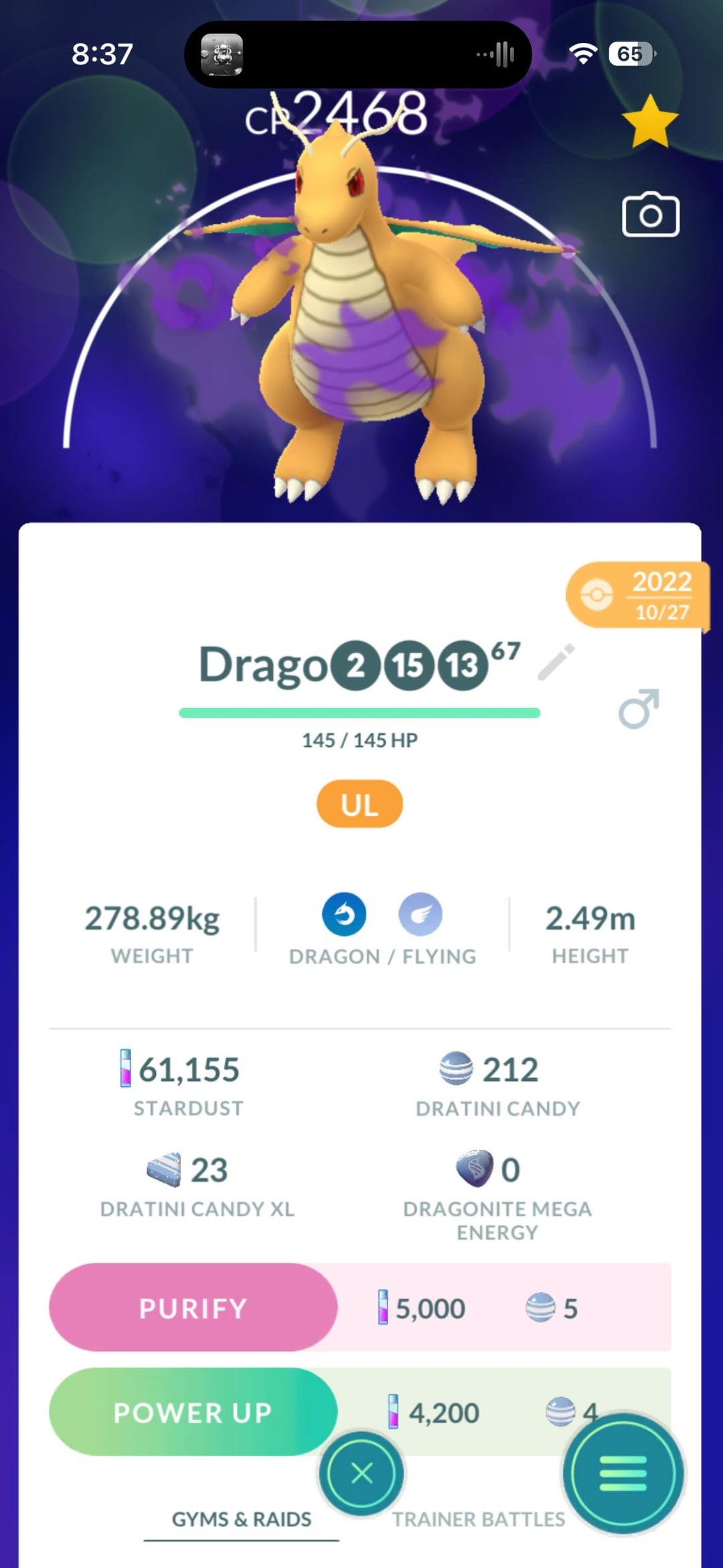Open the AR camera icon

click(x=650, y=215)
